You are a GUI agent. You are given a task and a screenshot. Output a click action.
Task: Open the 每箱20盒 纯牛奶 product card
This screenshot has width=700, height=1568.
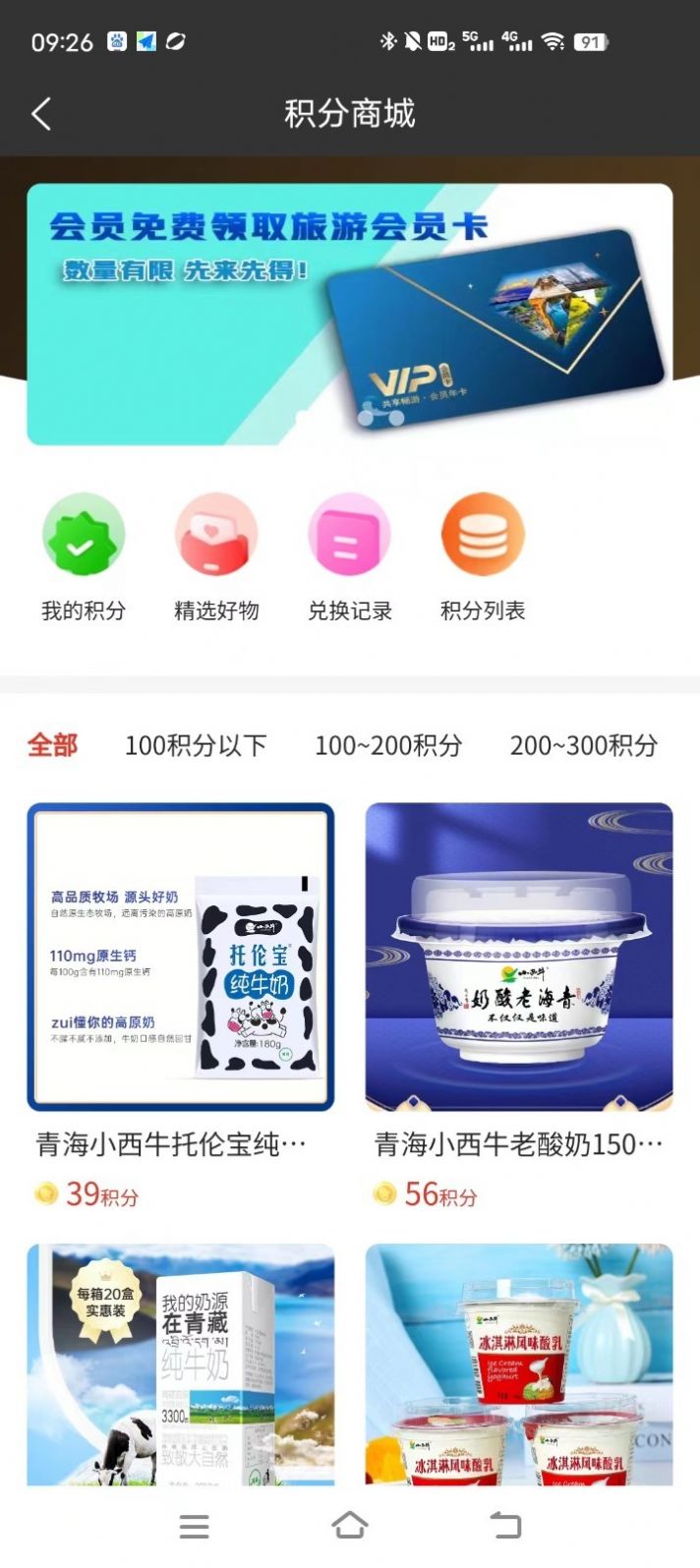[x=181, y=1365]
